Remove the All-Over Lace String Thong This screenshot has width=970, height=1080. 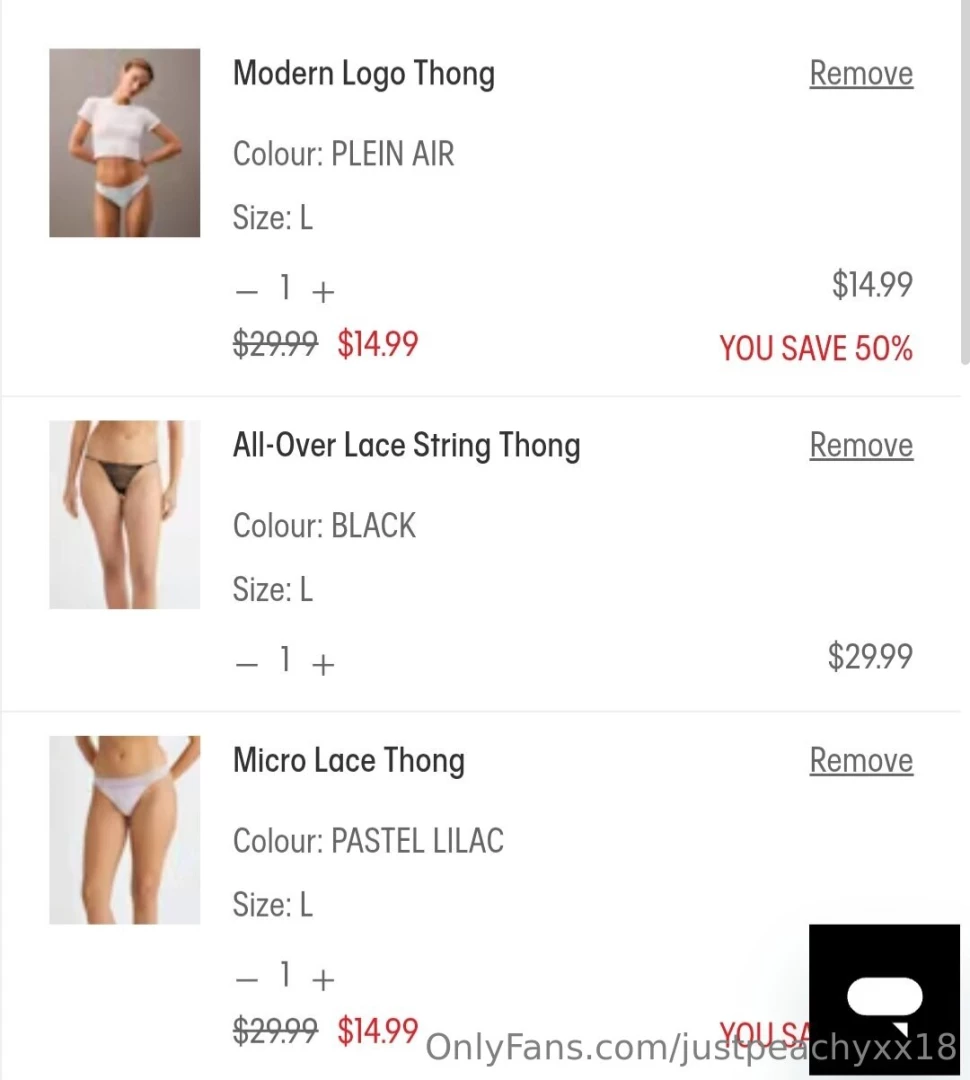[x=860, y=444]
